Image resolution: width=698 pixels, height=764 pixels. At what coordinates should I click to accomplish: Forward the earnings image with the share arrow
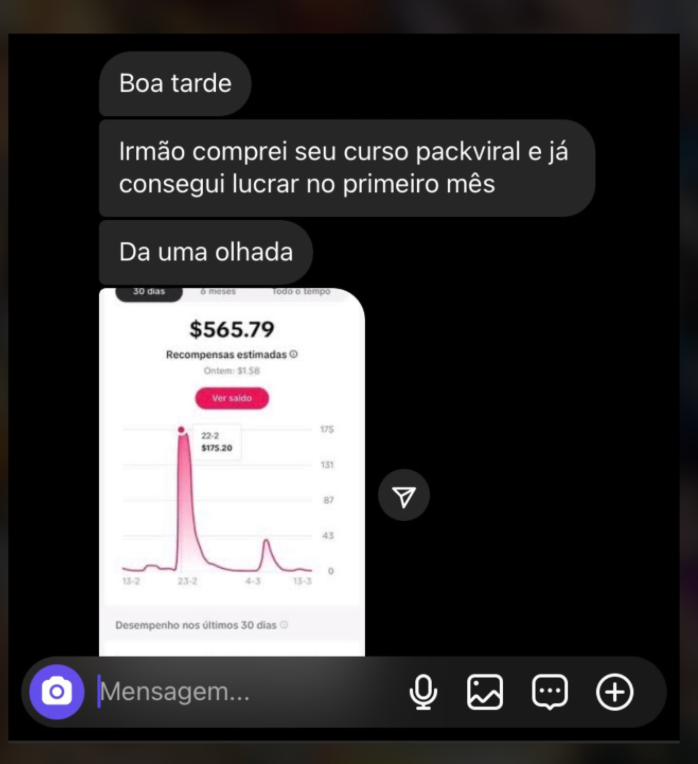[404, 496]
